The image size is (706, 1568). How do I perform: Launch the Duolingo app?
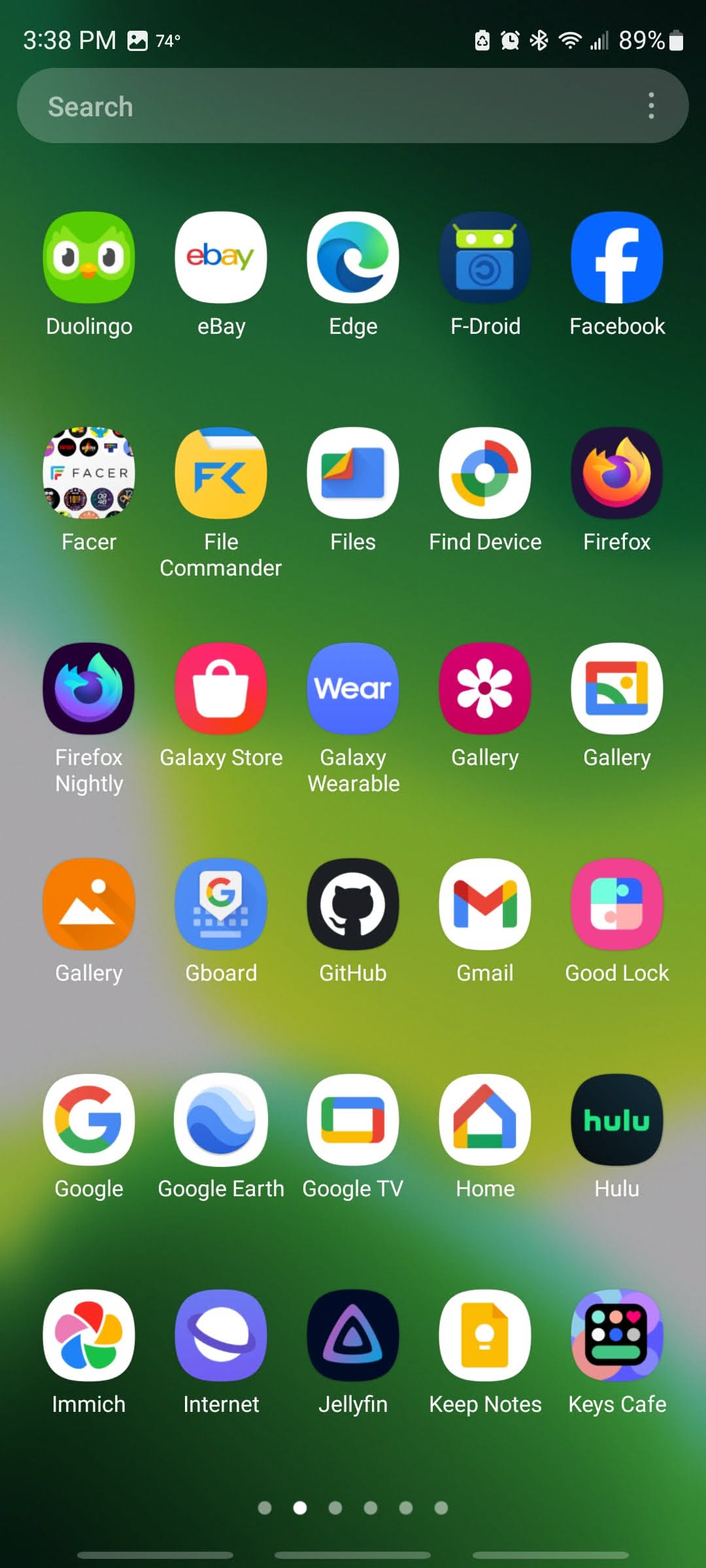pyautogui.click(x=89, y=257)
